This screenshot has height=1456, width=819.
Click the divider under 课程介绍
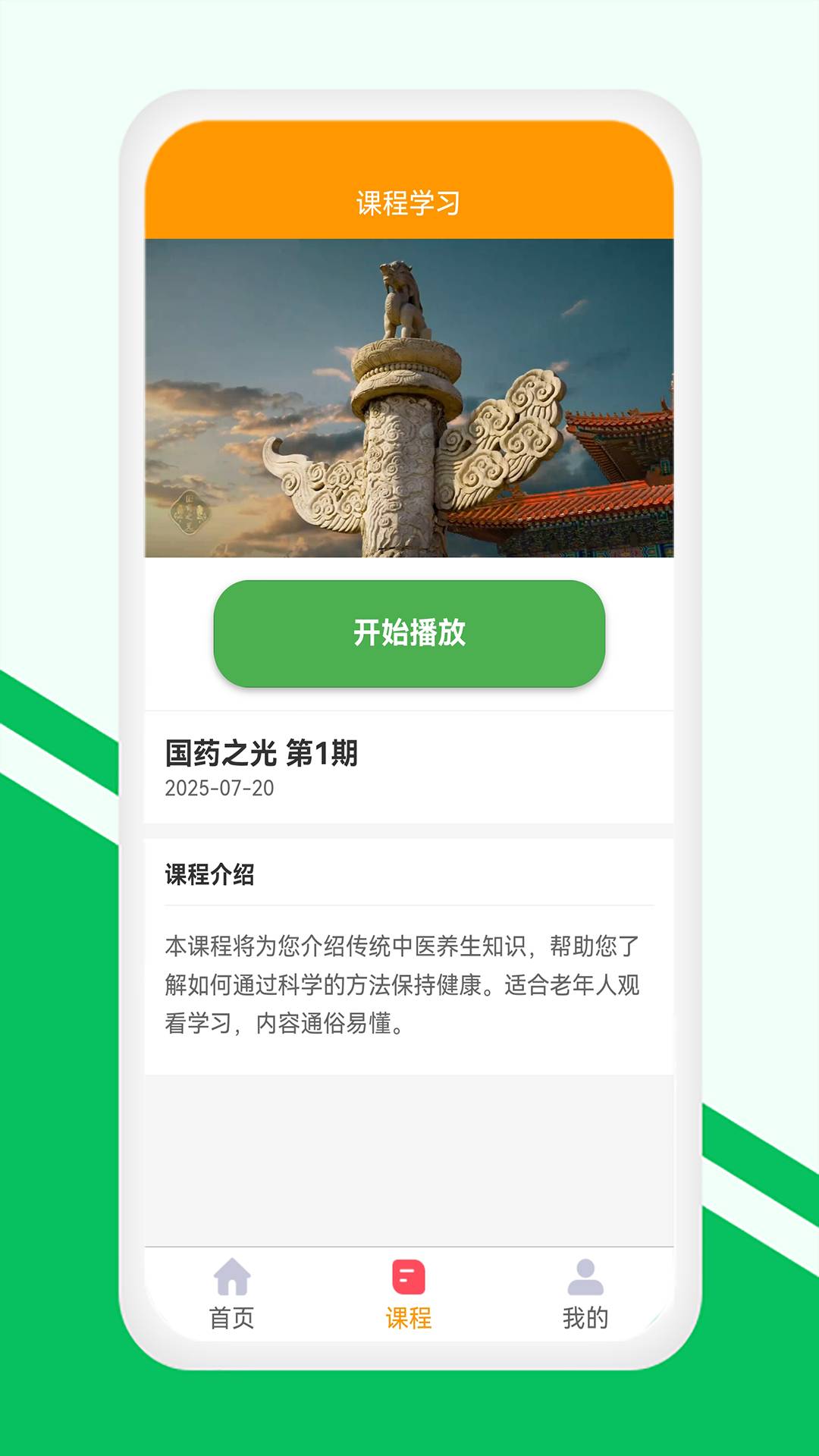click(409, 905)
